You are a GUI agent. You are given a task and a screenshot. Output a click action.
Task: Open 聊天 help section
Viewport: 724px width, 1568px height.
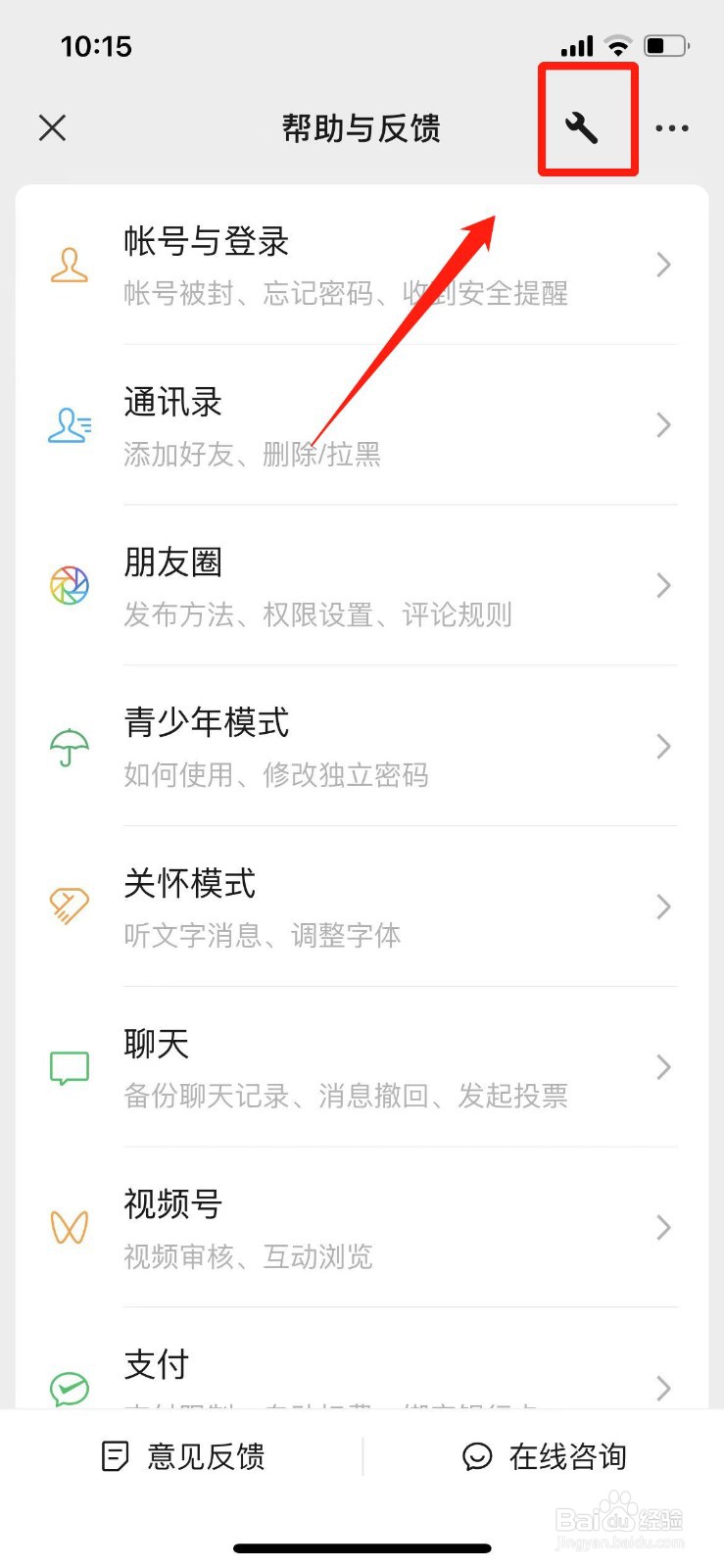[x=362, y=1067]
